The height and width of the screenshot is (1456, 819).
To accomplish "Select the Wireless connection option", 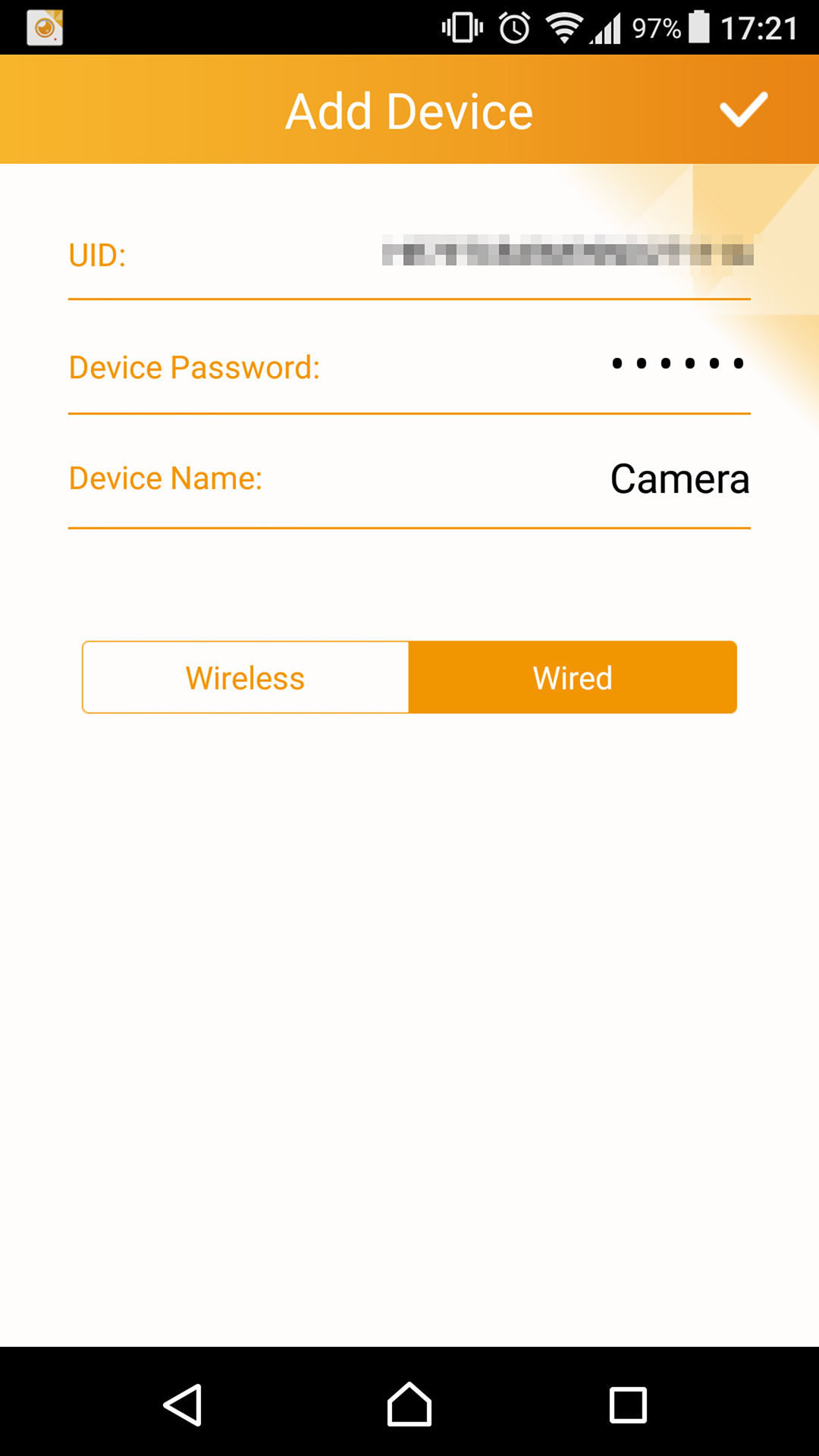I will coord(245,677).
